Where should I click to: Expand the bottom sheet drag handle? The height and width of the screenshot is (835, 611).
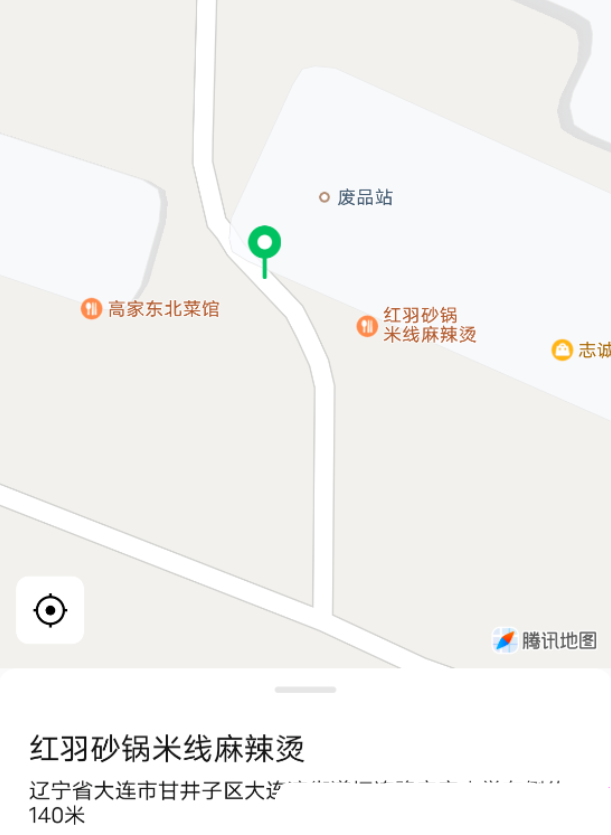(x=305, y=689)
